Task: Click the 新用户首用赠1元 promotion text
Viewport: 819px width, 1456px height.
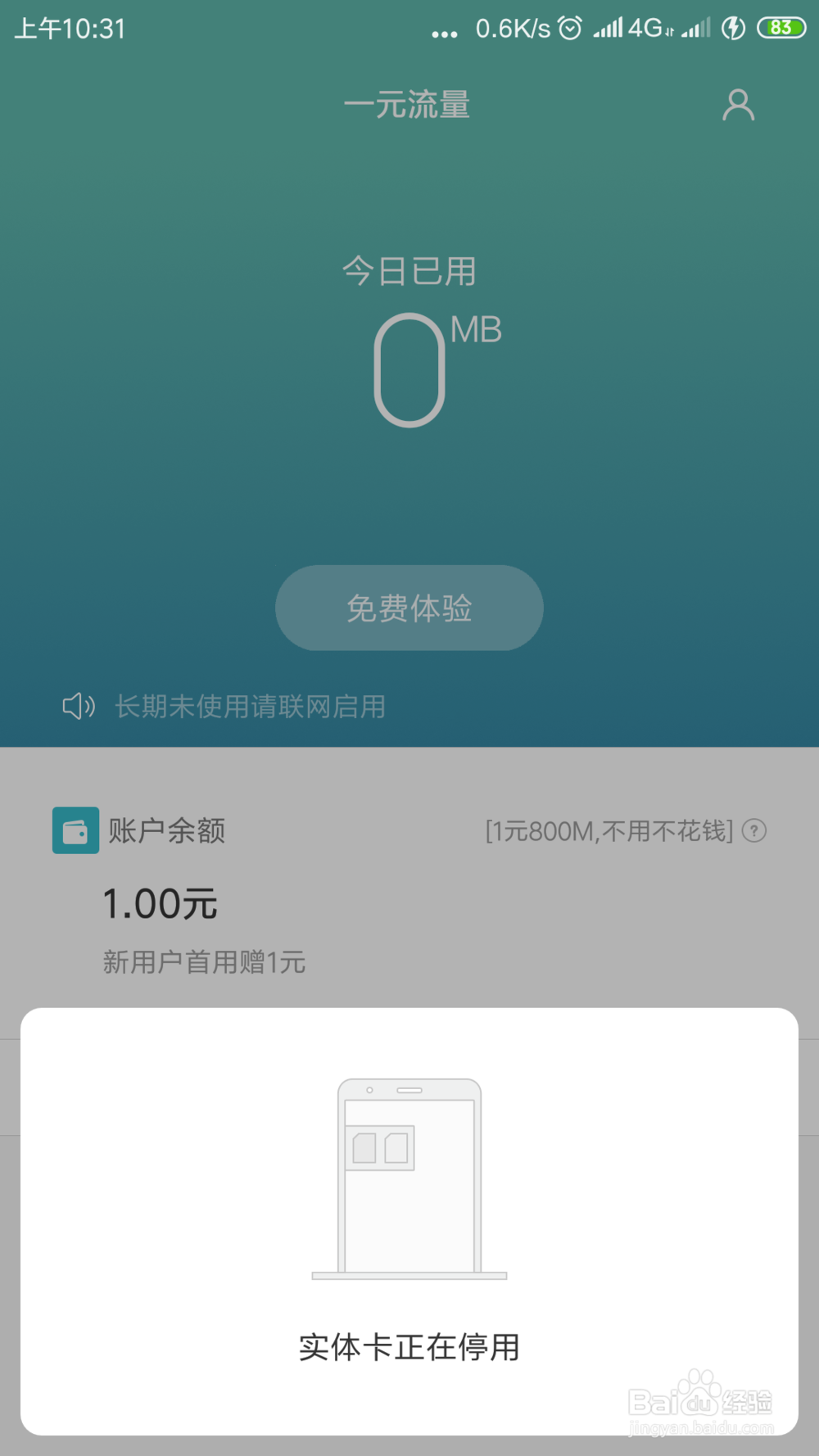Action: point(203,962)
